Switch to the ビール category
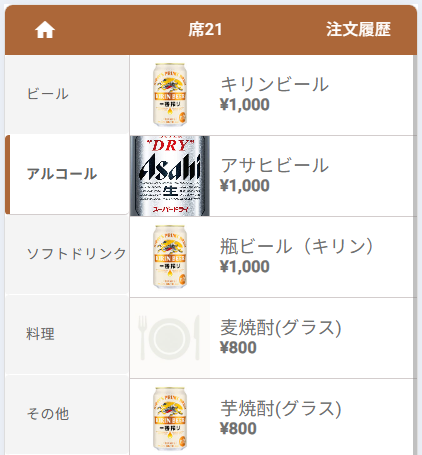This screenshot has width=422, height=455. coord(67,94)
